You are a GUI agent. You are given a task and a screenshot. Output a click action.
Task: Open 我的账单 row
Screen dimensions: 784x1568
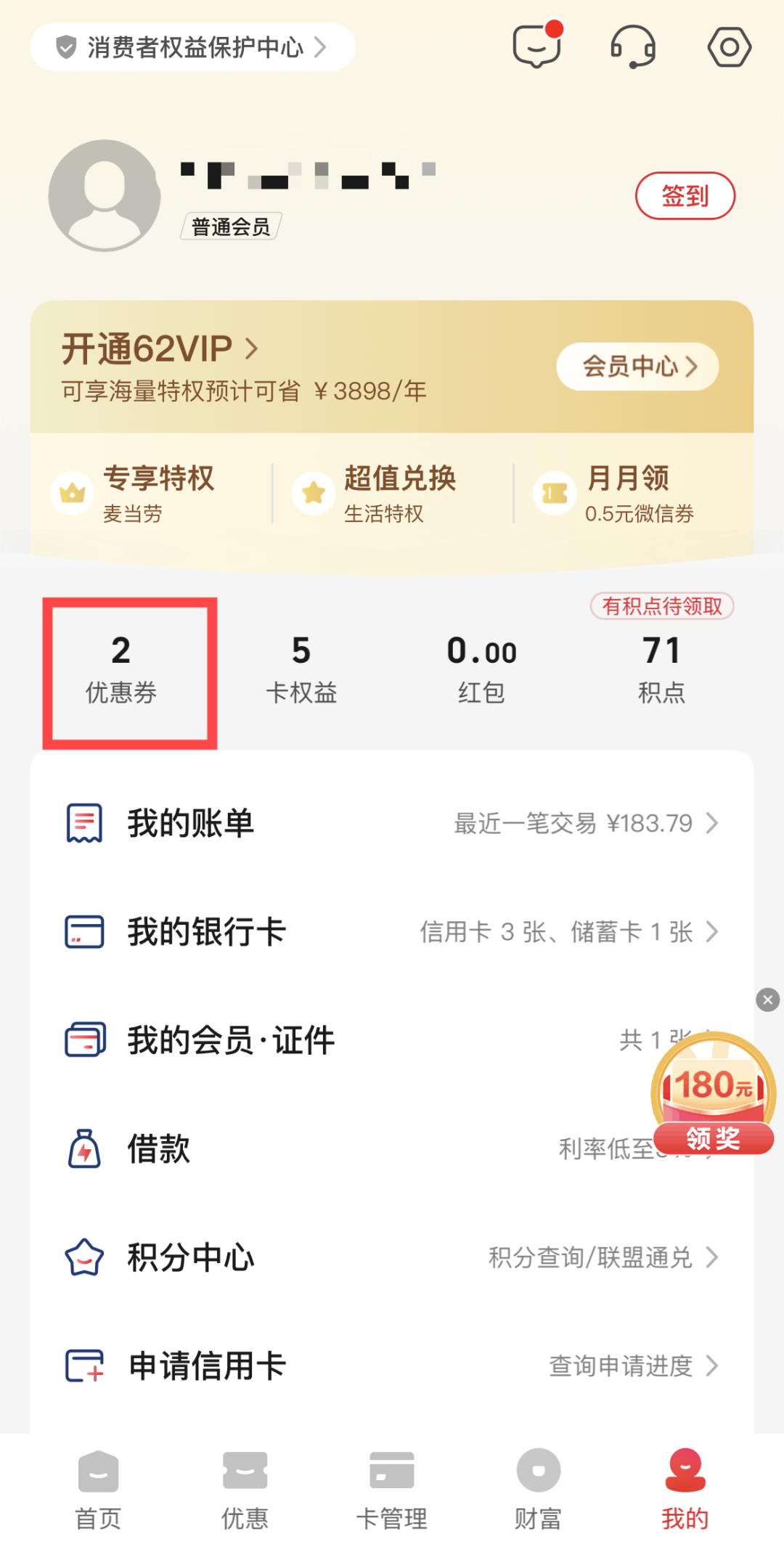[392, 823]
